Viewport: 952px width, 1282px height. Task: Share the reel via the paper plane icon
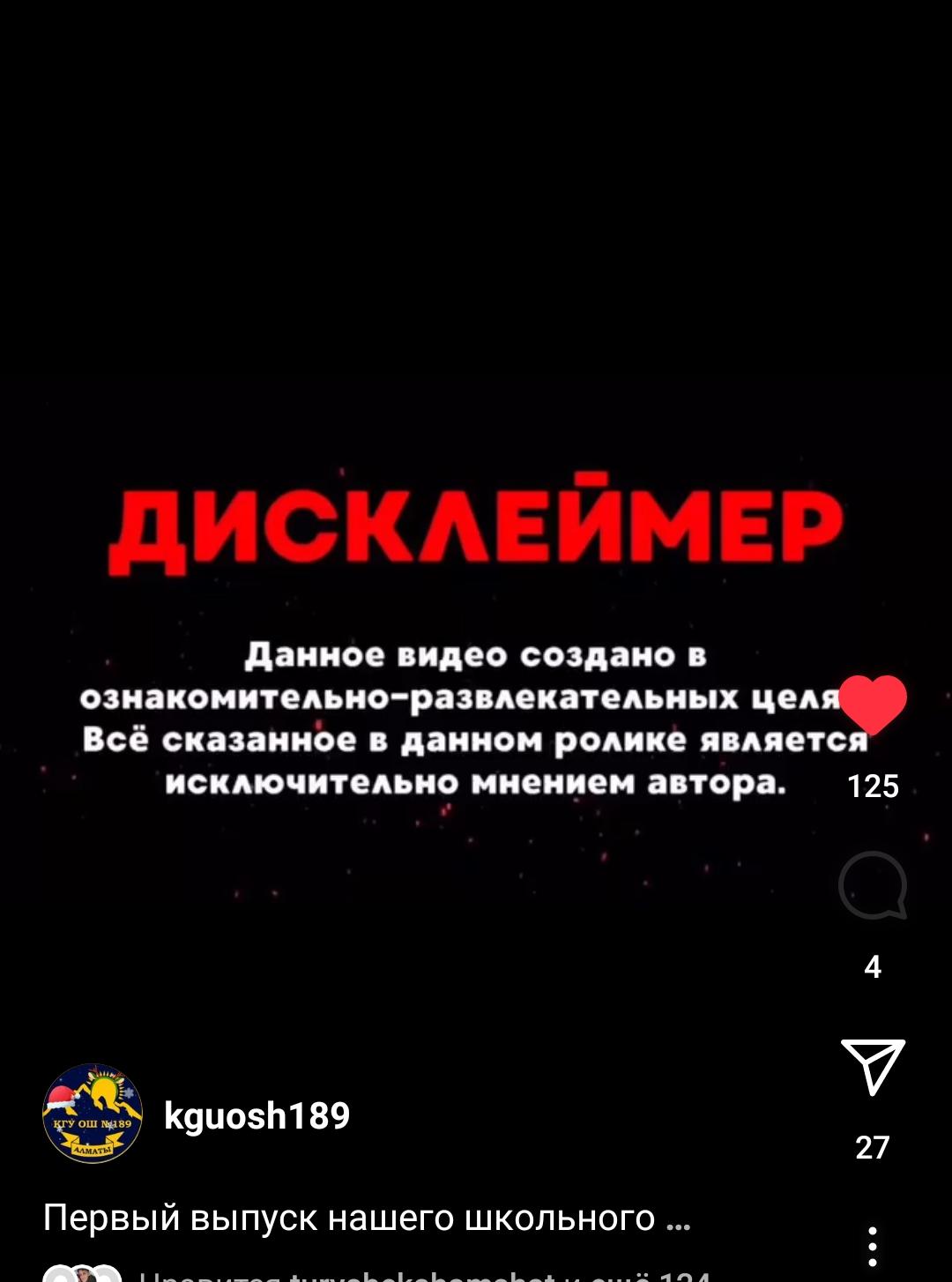tap(873, 1067)
